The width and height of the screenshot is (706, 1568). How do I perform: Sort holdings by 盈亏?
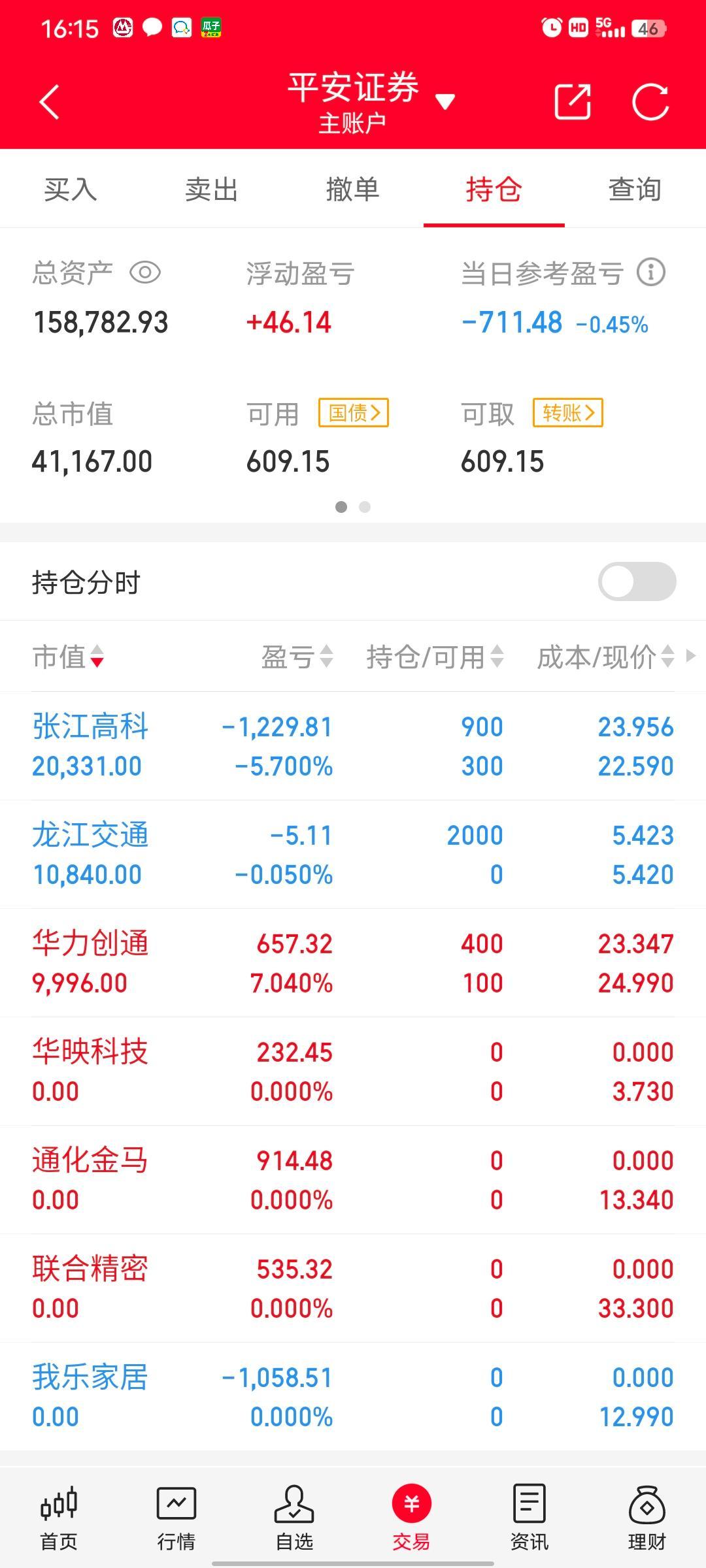coord(297,657)
